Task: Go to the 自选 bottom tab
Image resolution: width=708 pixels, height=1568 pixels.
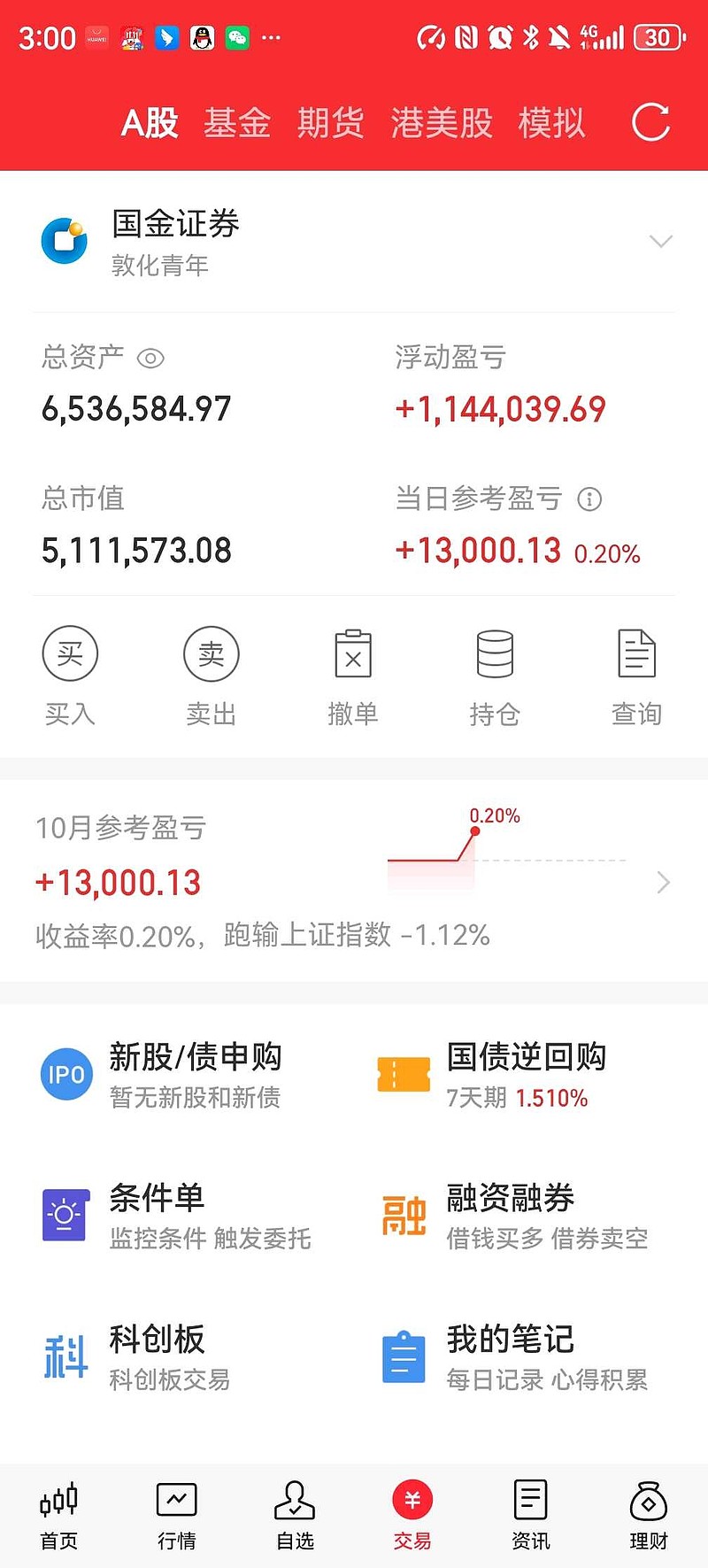Action: (x=295, y=1515)
